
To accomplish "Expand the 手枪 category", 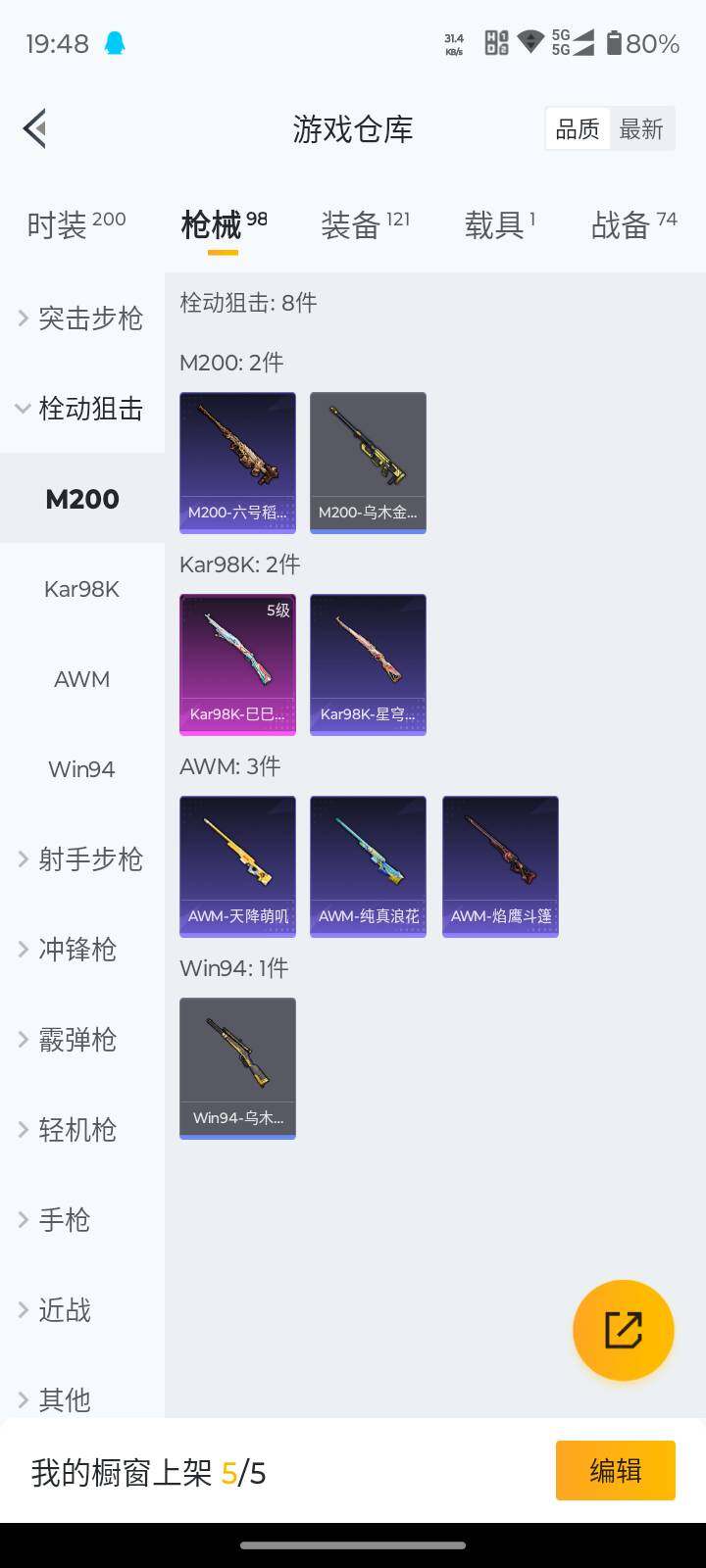I will (82, 1220).
